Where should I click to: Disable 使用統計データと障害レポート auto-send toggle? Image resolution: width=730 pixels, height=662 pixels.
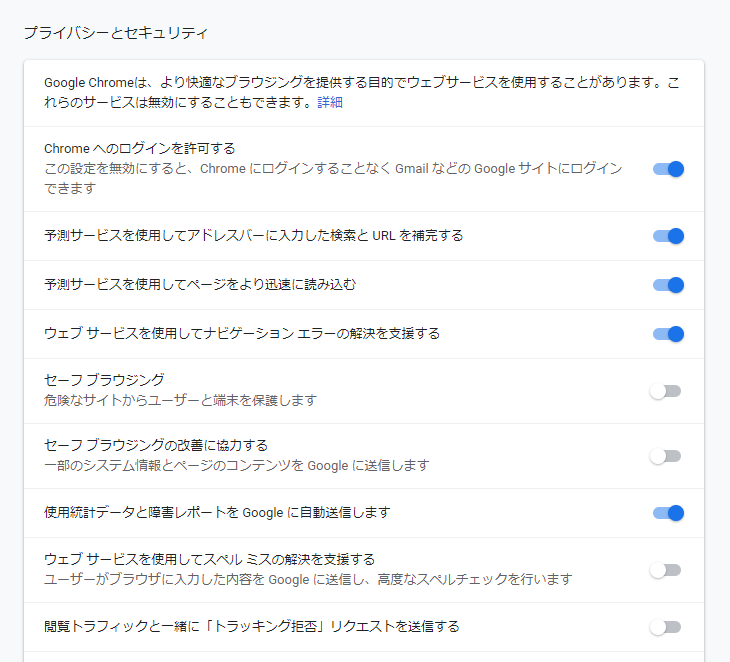click(x=667, y=513)
